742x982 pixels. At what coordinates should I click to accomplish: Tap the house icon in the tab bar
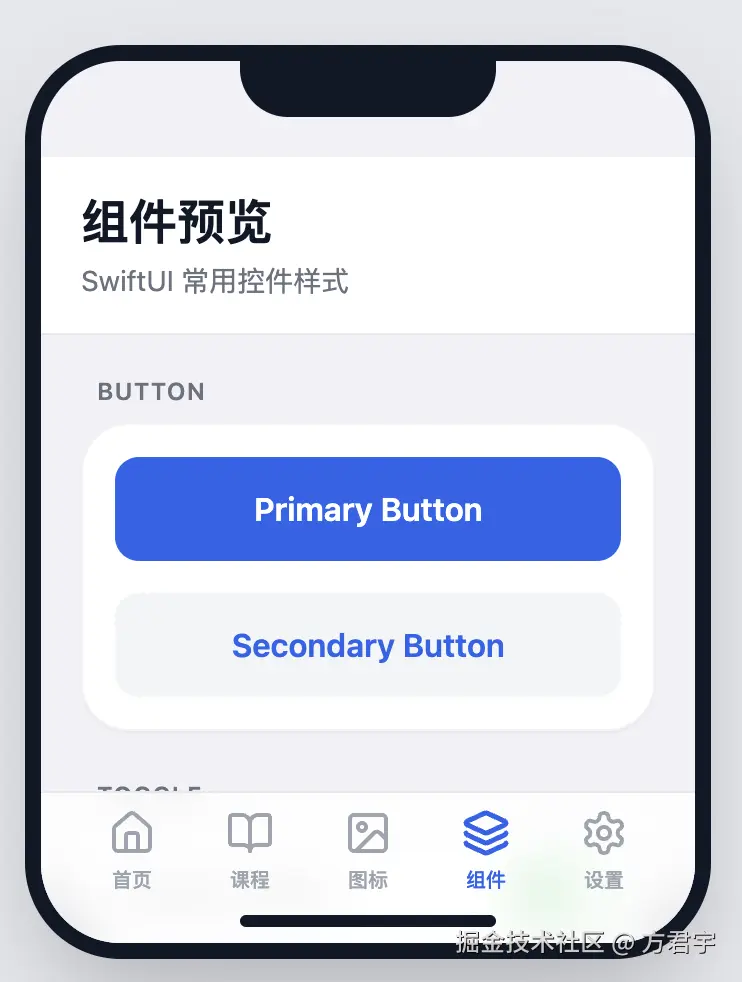(131, 831)
